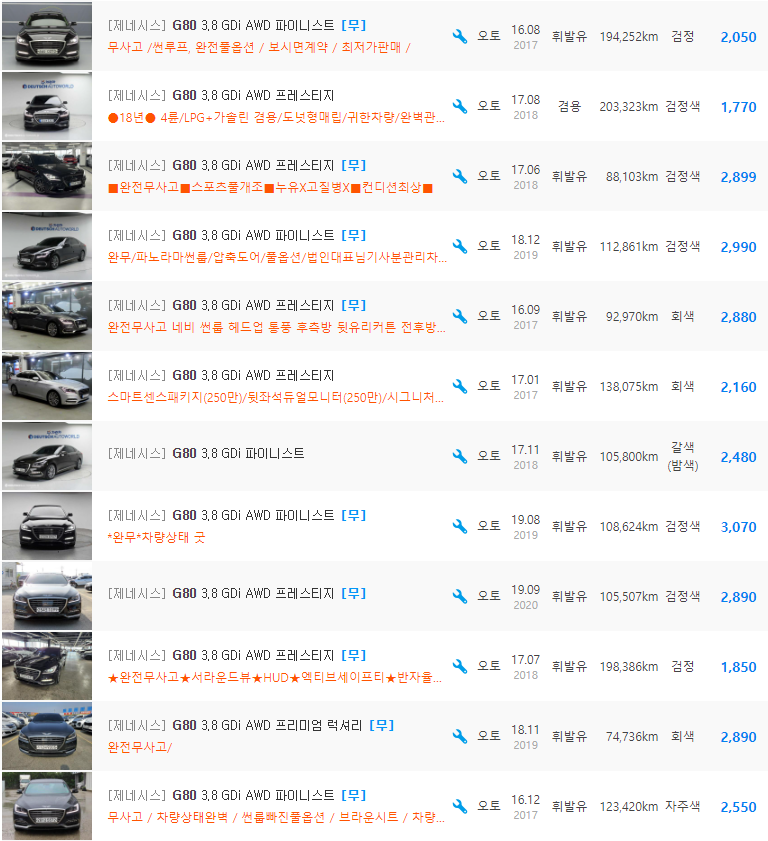Screen dimensions: 768x841
Task: Click the blue wrench icon on the 194,252km listing
Action: click(x=460, y=35)
